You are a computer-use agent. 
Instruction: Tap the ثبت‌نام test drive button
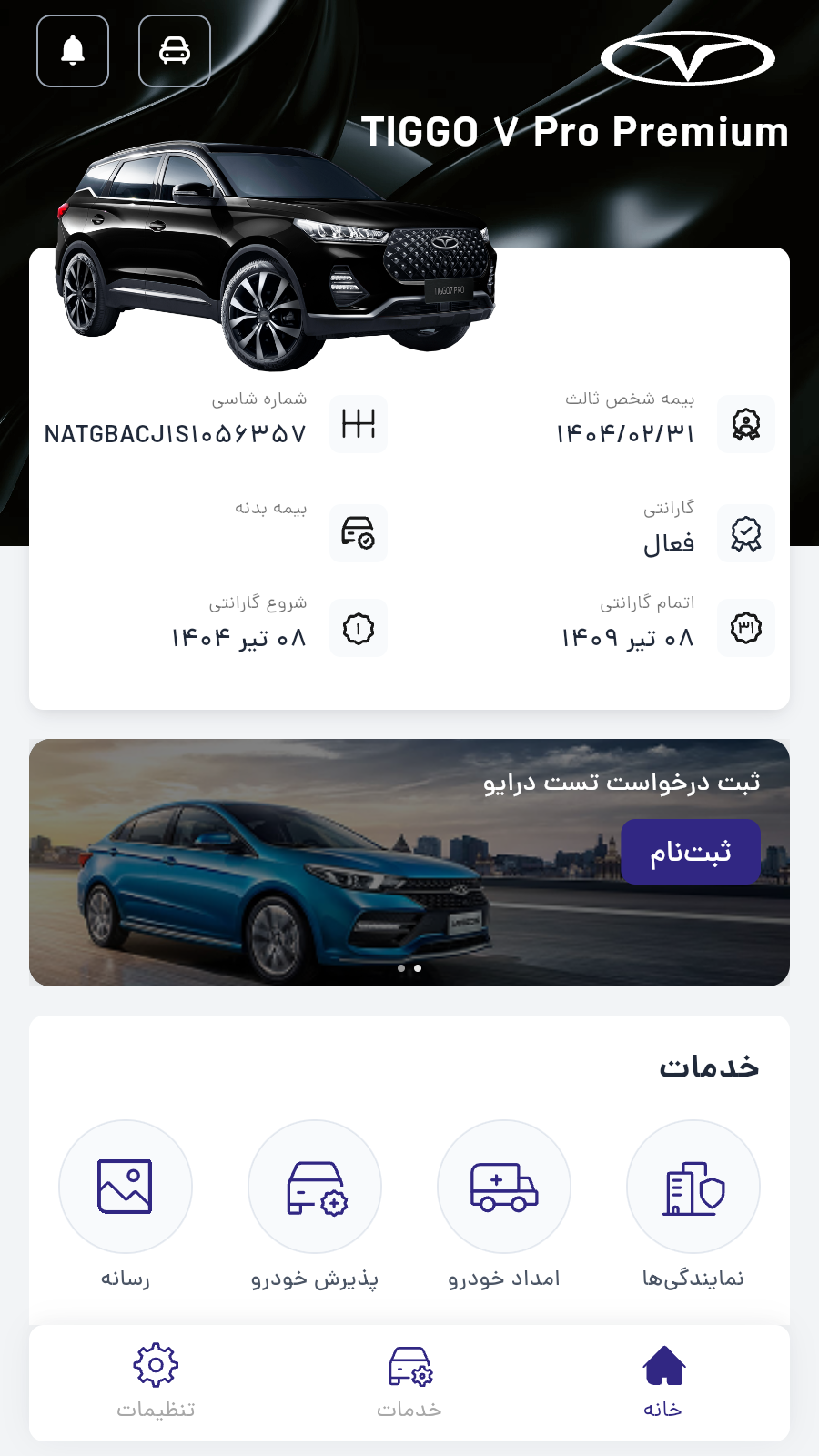tap(691, 852)
